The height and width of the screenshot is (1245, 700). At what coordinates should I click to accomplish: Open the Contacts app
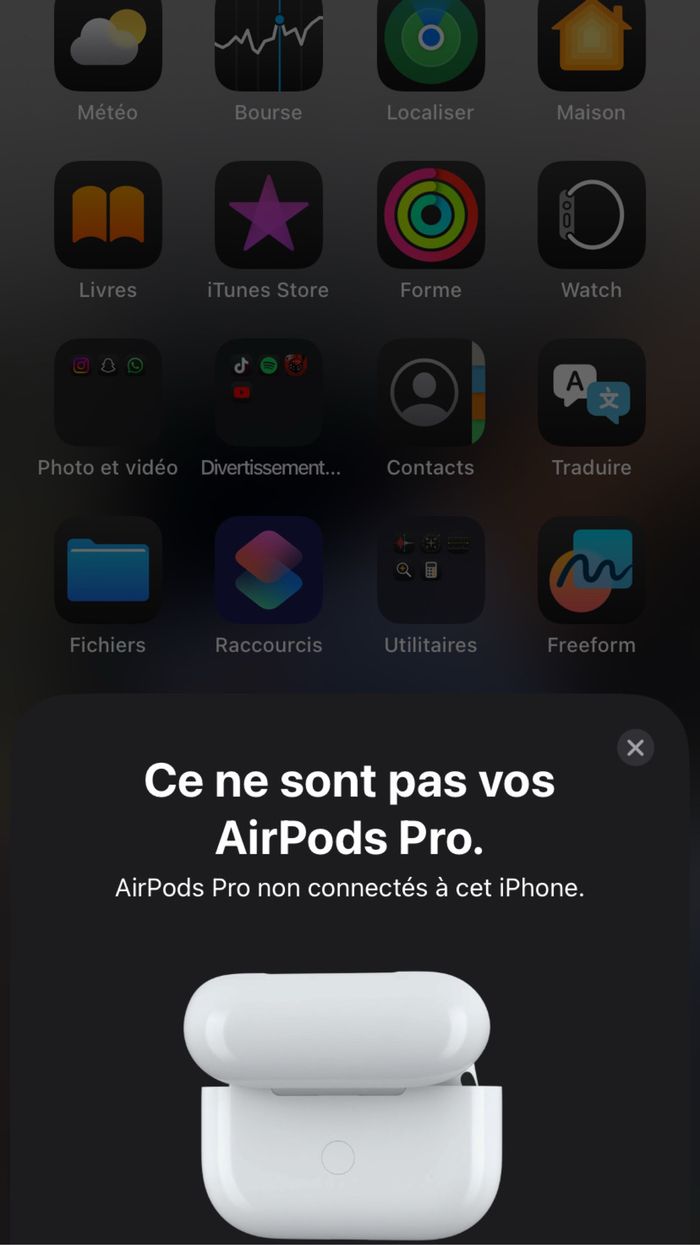(x=430, y=392)
